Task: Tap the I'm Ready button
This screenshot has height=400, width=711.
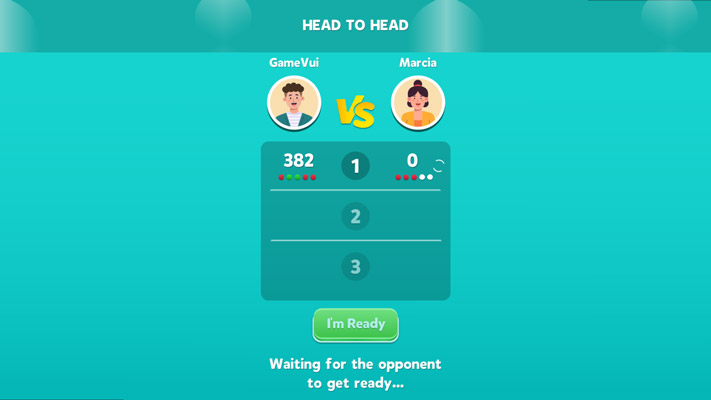Action: (x=355, y=324)
